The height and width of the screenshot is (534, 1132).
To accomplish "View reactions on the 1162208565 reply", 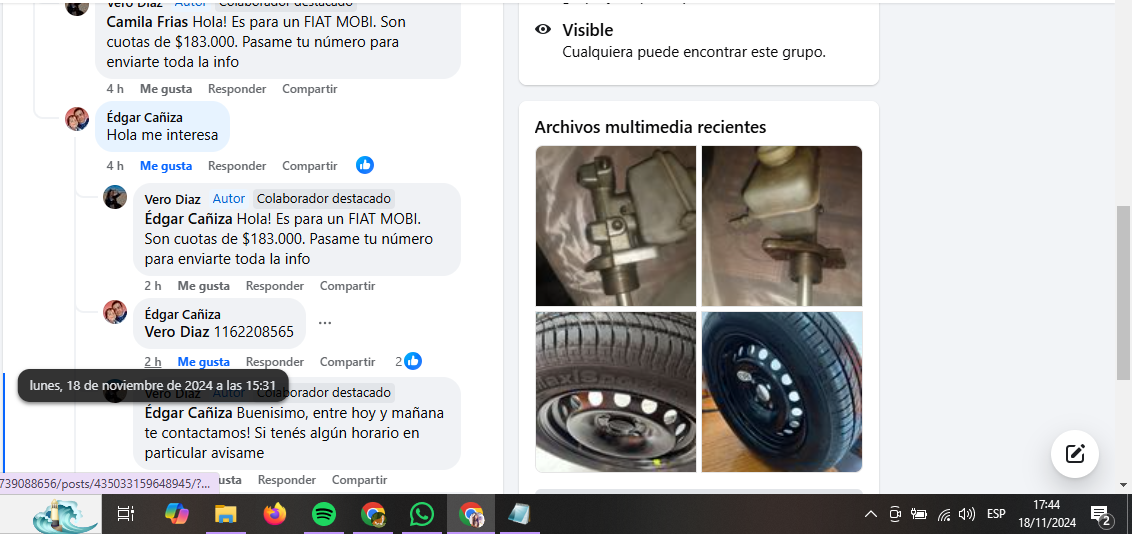I will 408,361.
